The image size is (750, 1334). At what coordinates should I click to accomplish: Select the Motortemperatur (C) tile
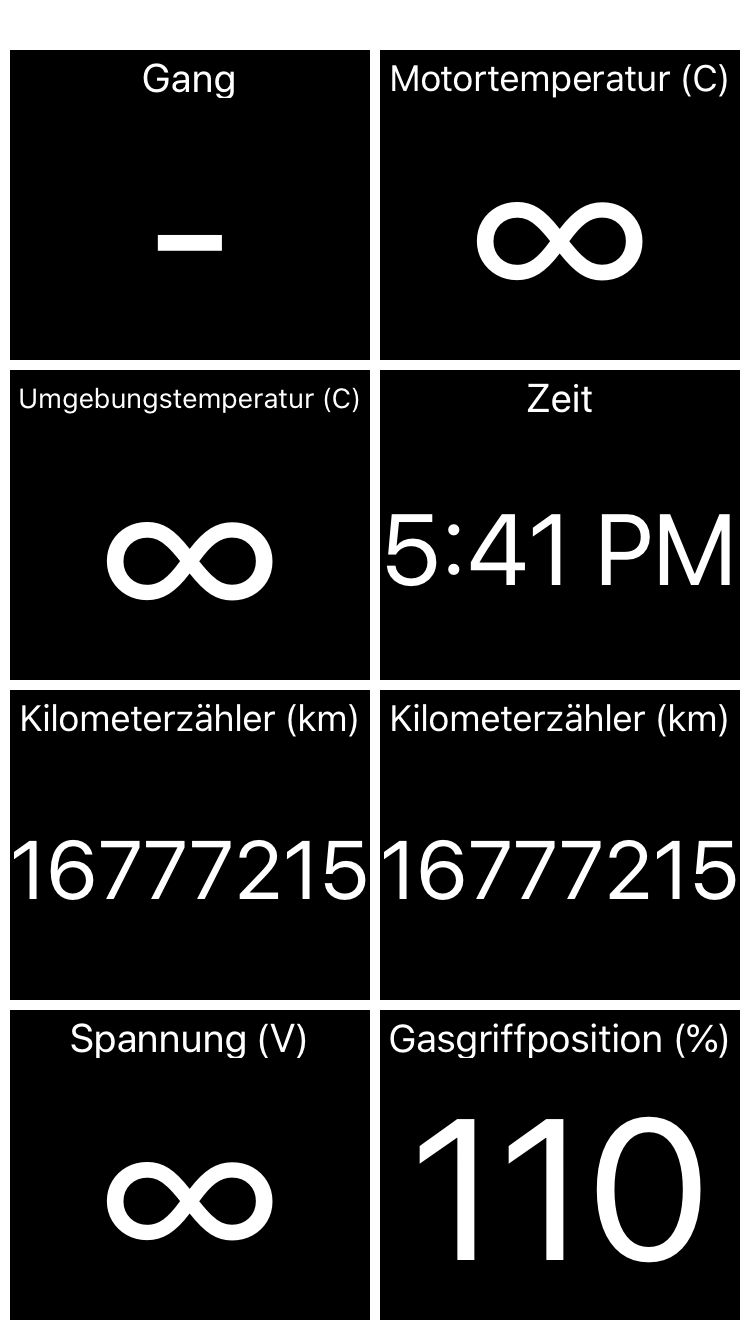[560, 205]
